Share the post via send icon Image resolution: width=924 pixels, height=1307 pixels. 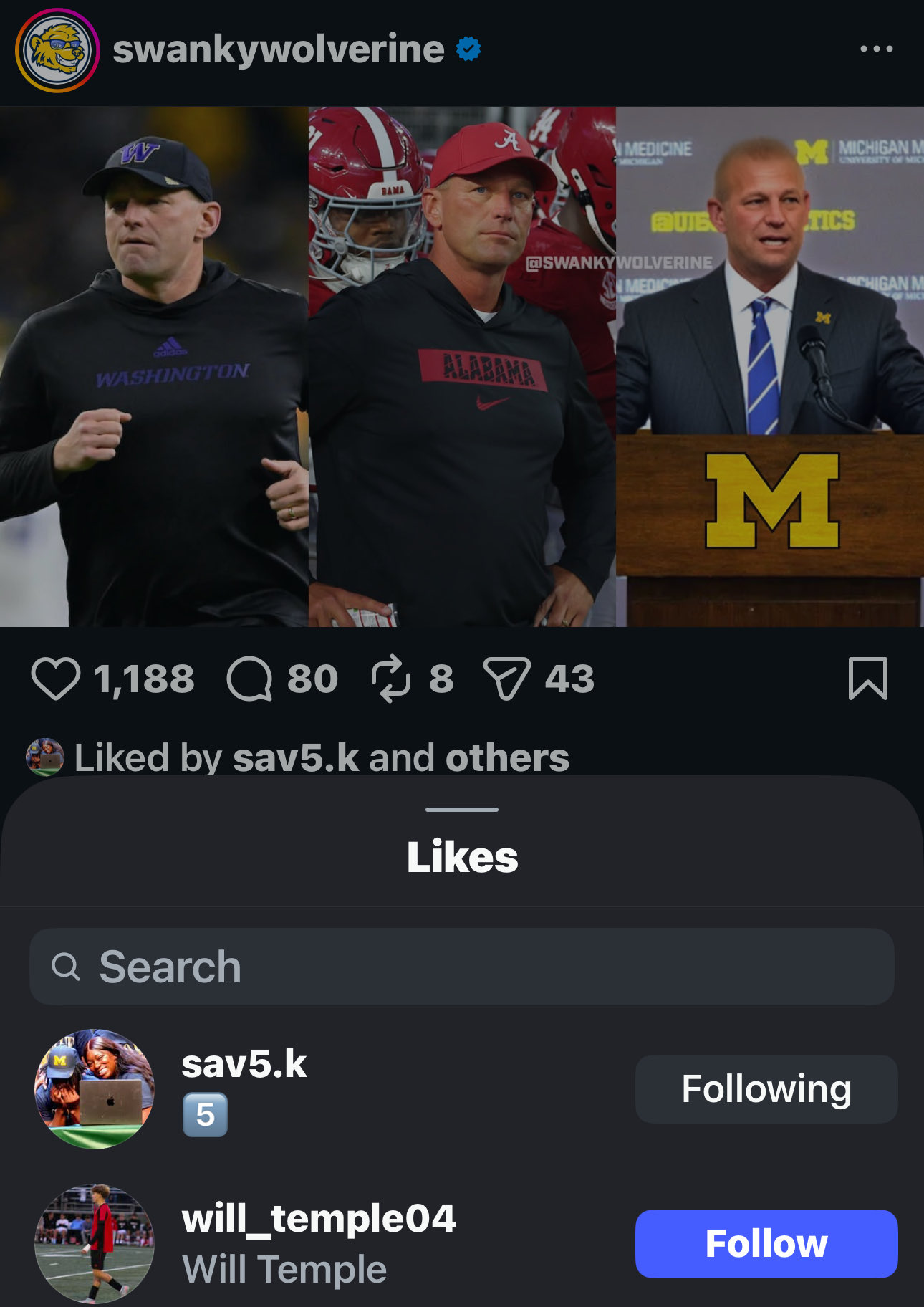point(506,679)
